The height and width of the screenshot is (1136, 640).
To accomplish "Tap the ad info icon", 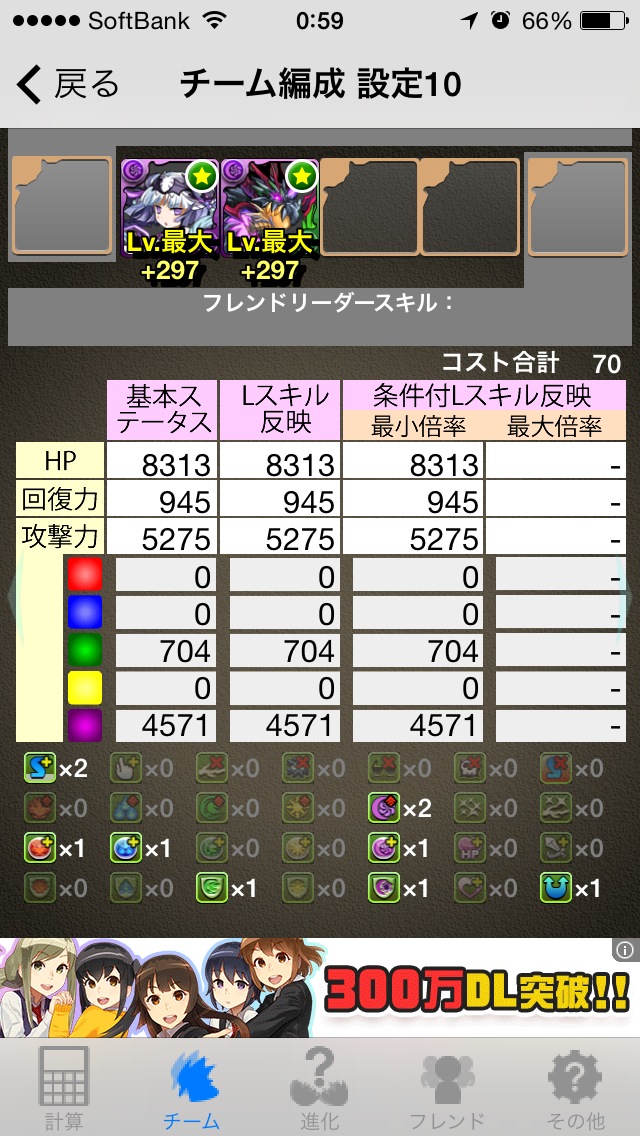I will (x=626, y=950).
